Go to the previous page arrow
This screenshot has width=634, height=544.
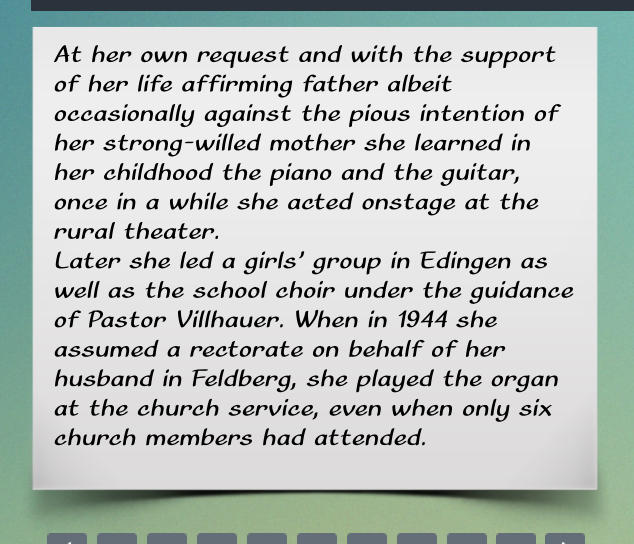pos(67,539)
